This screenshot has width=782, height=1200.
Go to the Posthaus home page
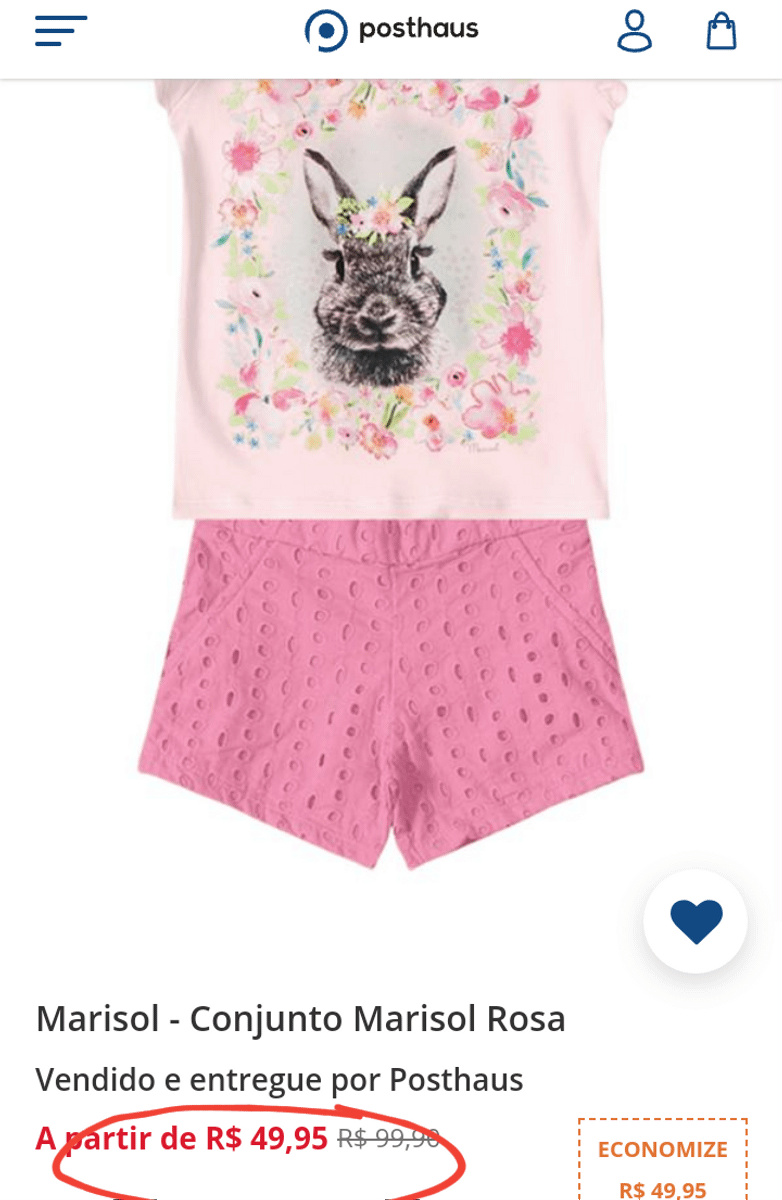pos(392,30)
